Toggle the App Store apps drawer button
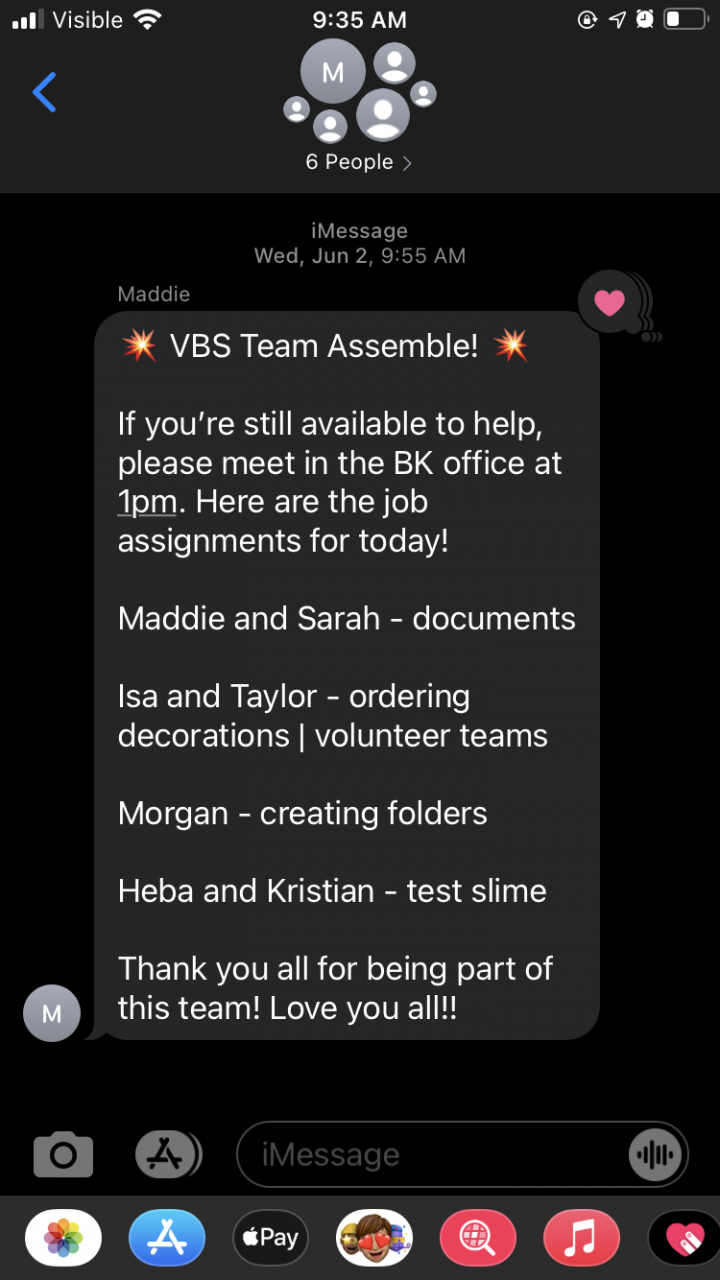The height and width of the screenshot is (1280, 720). [167, 1156]
